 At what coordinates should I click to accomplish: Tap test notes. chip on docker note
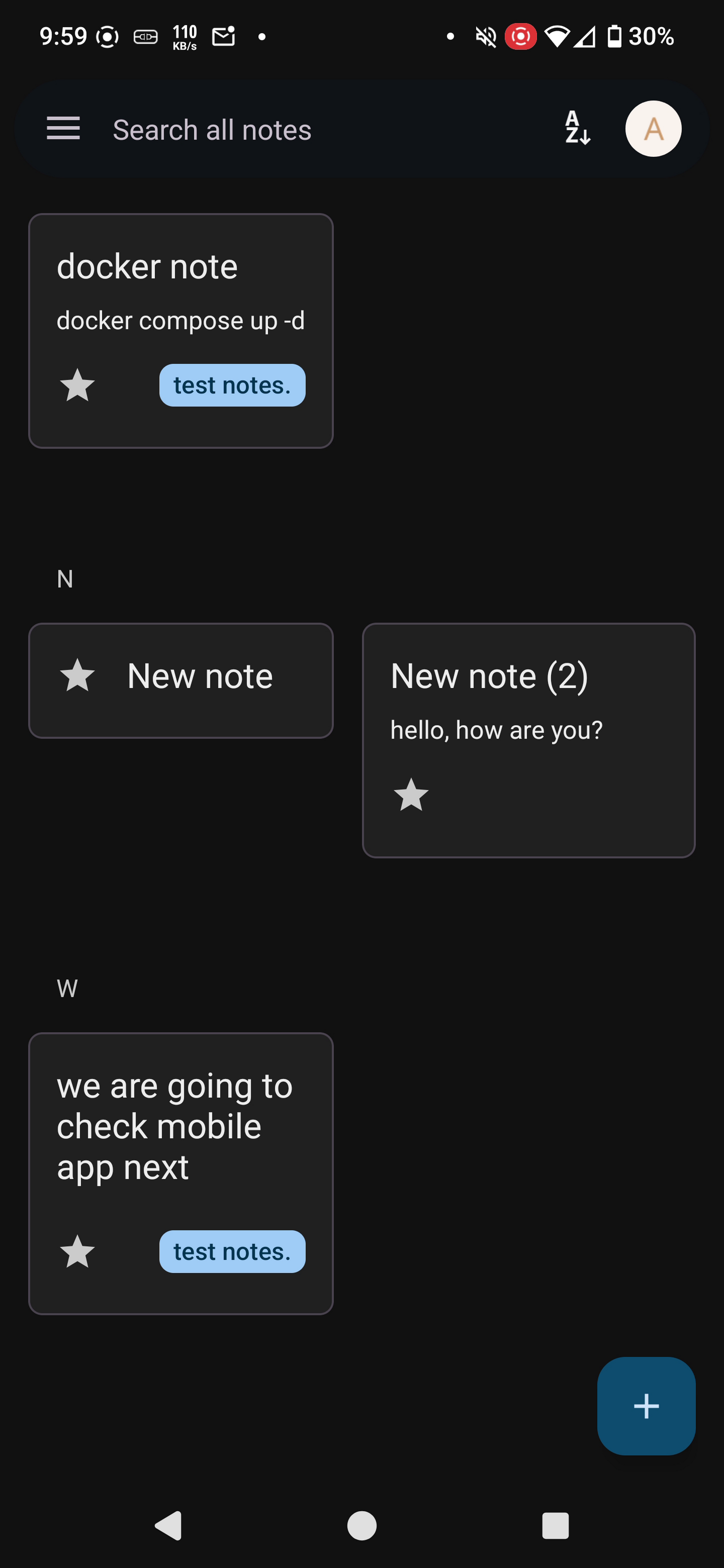pos(232,385)
